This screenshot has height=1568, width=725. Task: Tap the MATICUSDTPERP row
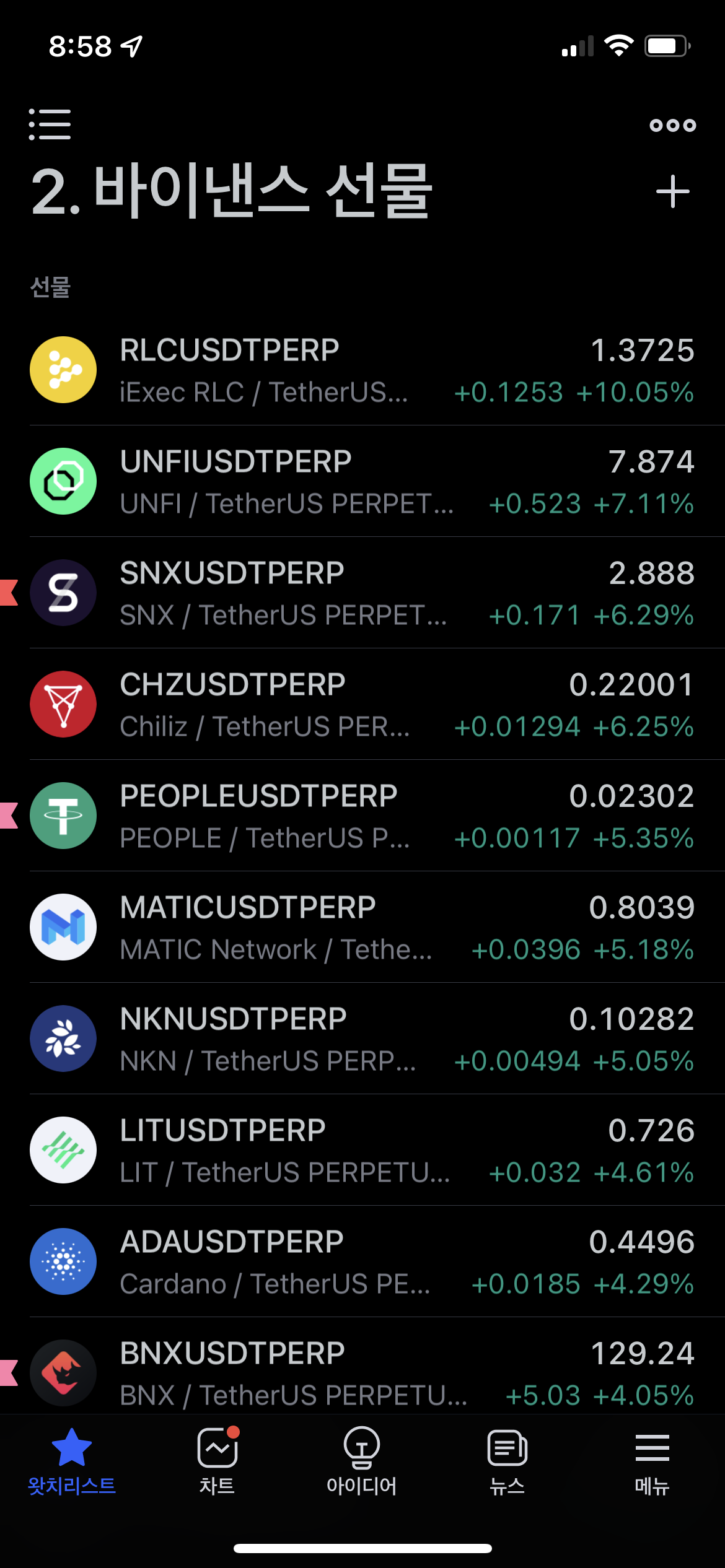coord(362,927)
